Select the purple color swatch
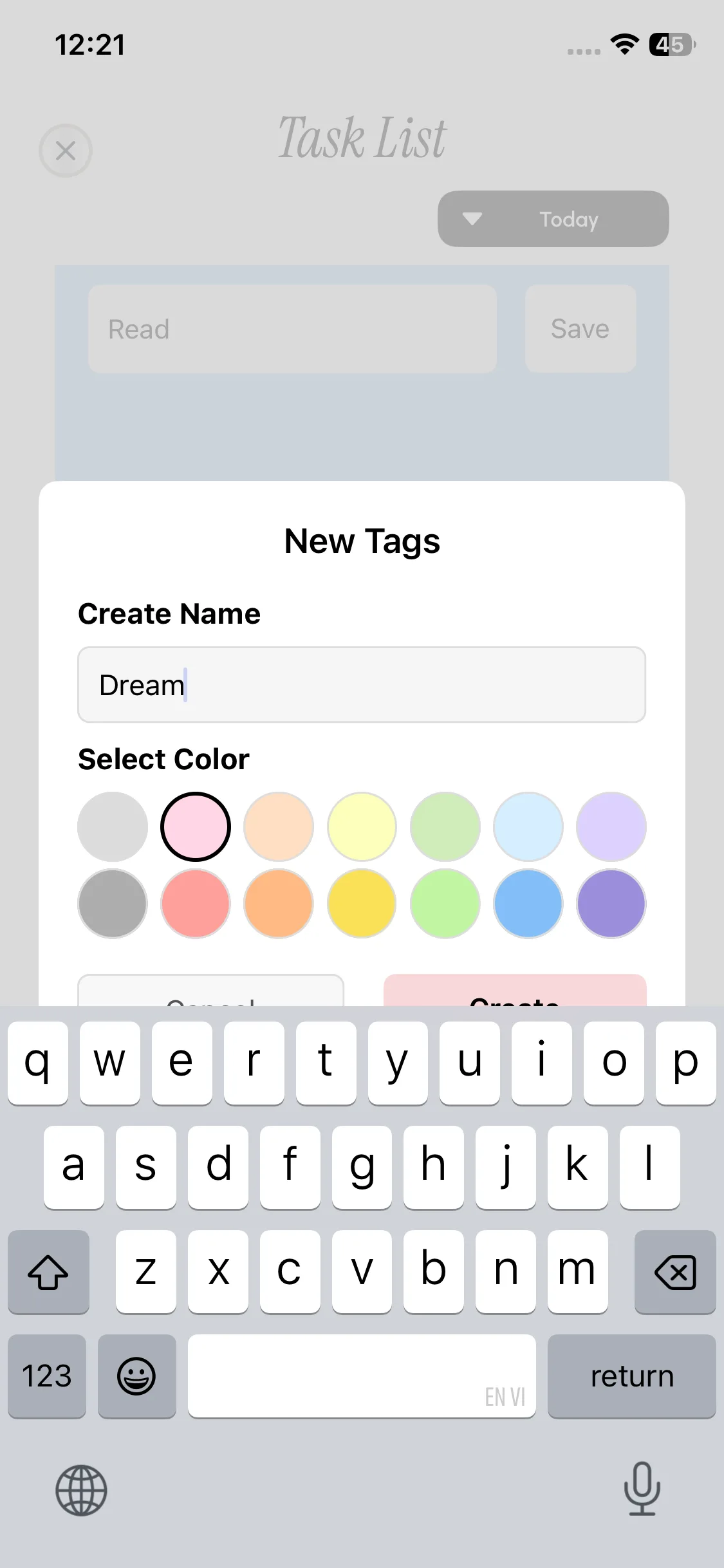The image size is (724, 1568). click(x=611, y=904)
